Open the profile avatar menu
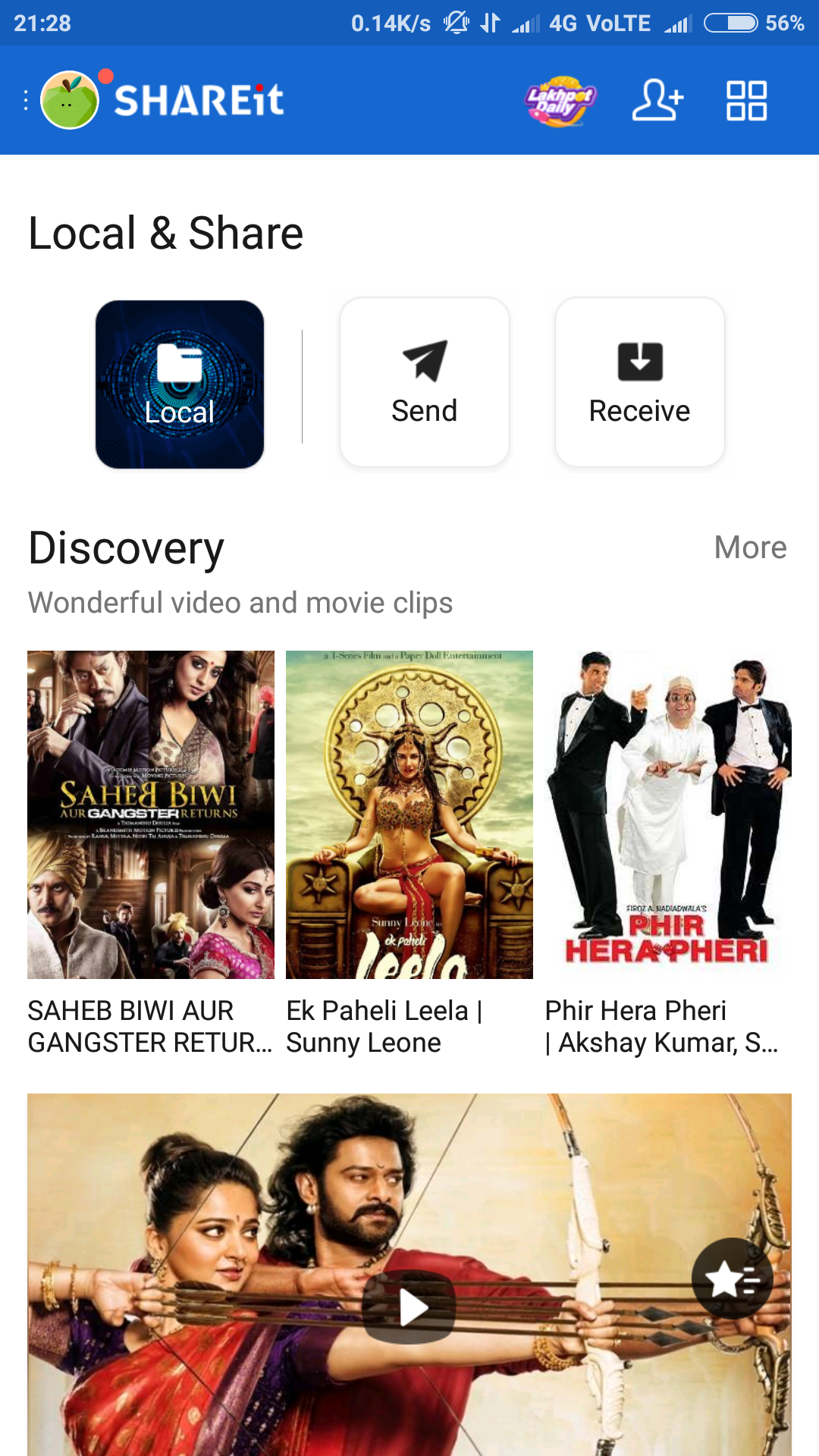The width and height of the screenshot is (819, 1456). point(68,100)
